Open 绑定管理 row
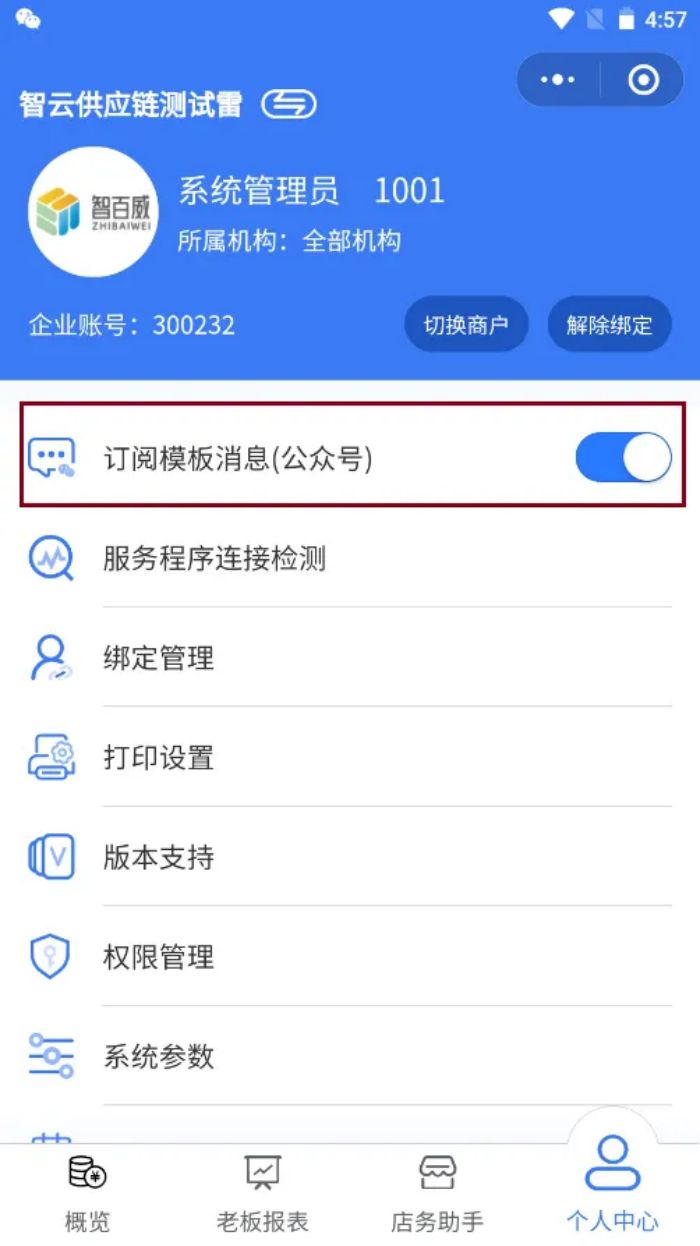The image size is (700, 1246). point(159,658)
